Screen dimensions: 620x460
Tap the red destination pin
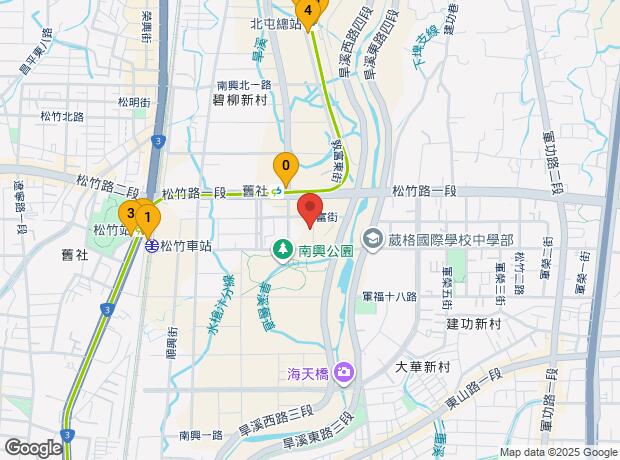[x=310, y=206]
